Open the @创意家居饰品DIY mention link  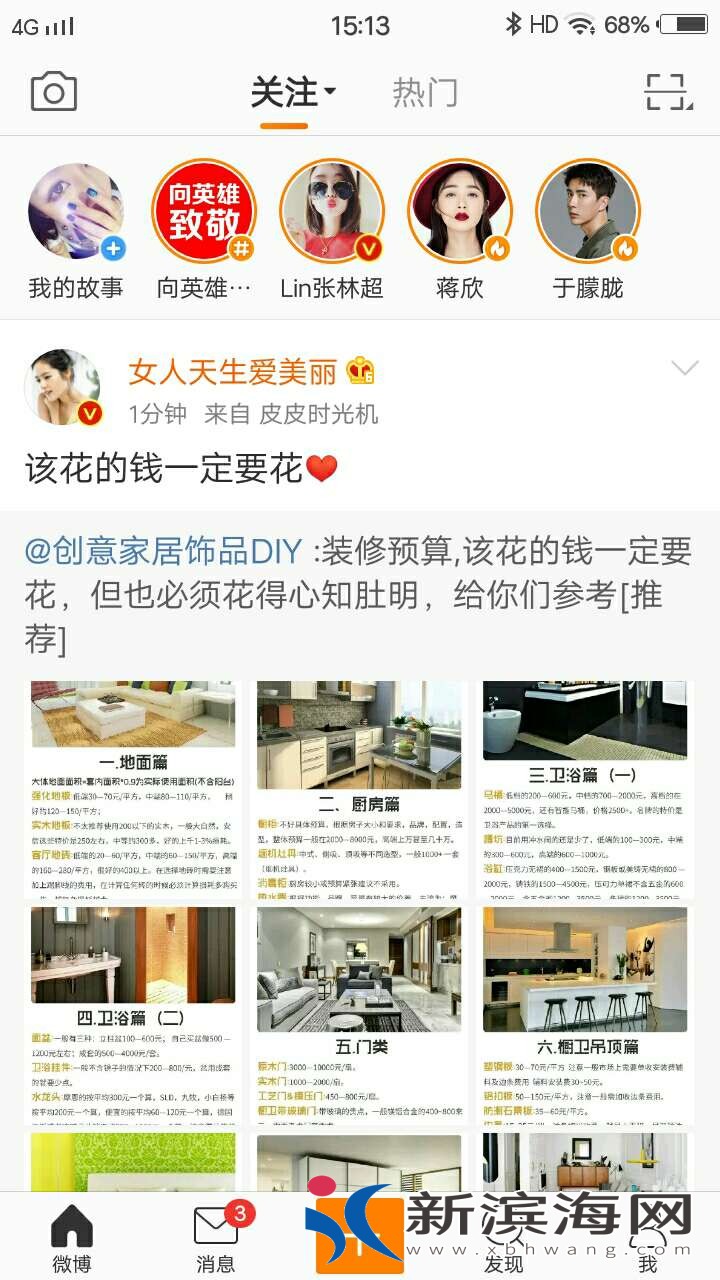pyautogui.click(x=163, y=551)
